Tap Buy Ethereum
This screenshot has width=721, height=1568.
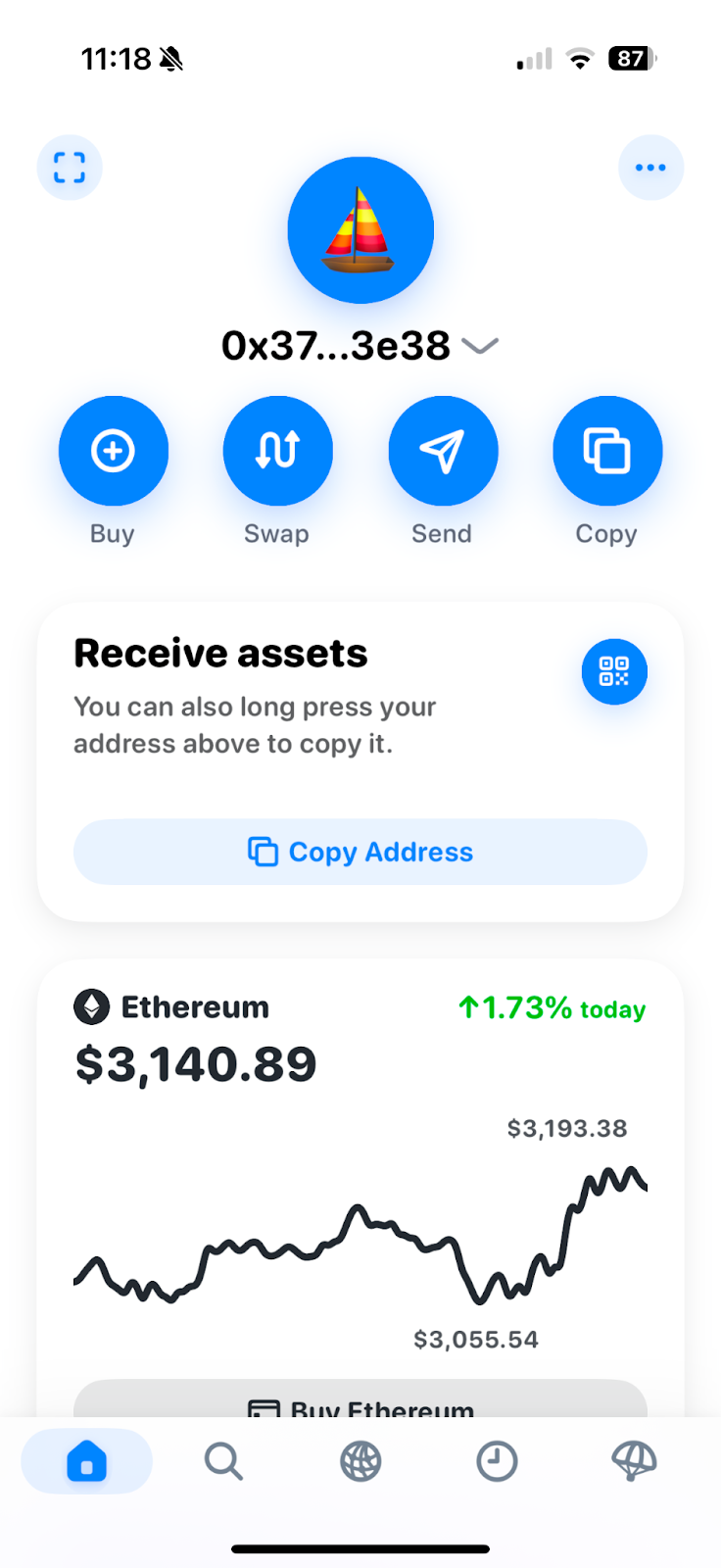[x=360, y=1401]
